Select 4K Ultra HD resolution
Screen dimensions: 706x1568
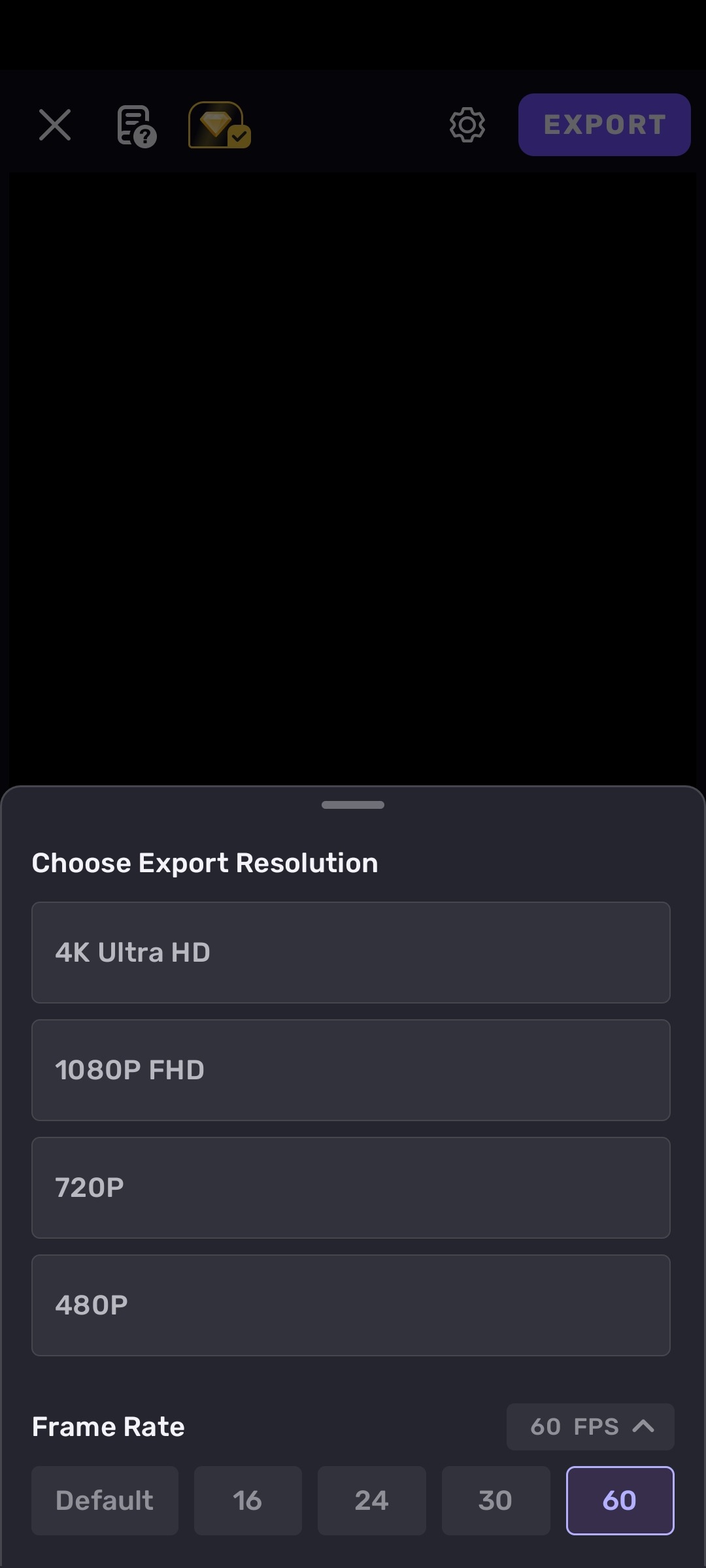351,953
